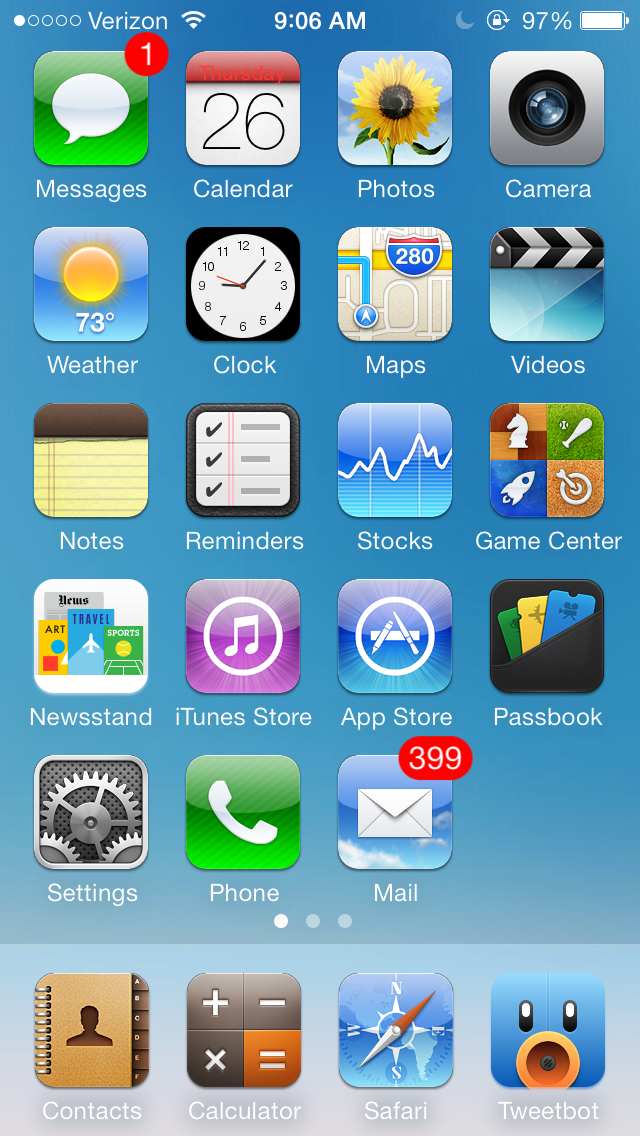Launch Maps
640x1136 pixels.
pyautogui.click(x=395, y=285)
